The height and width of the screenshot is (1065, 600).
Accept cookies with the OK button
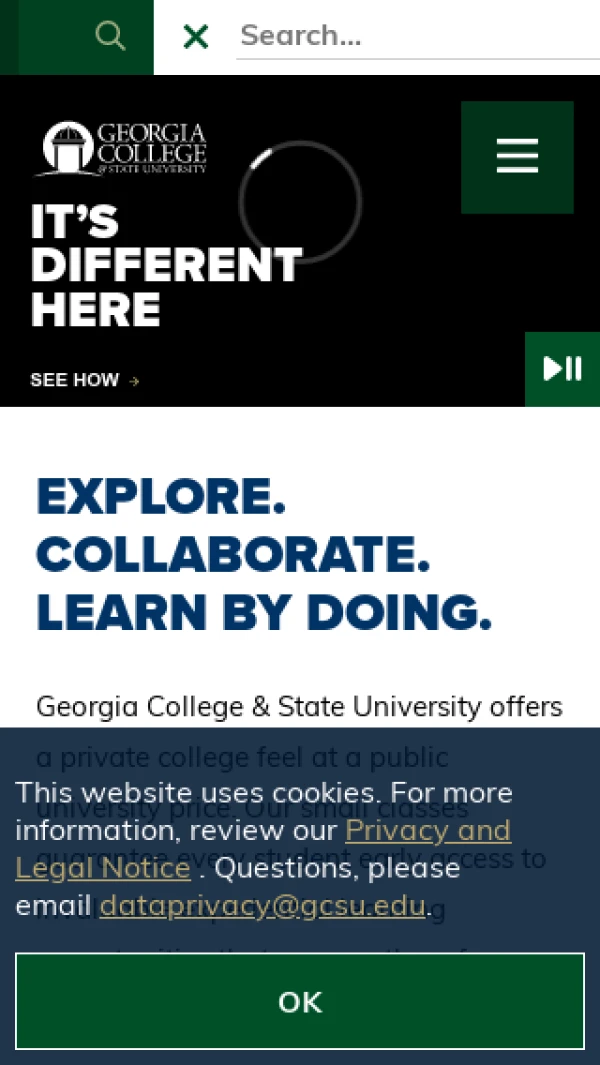(x=300, y=1001)
